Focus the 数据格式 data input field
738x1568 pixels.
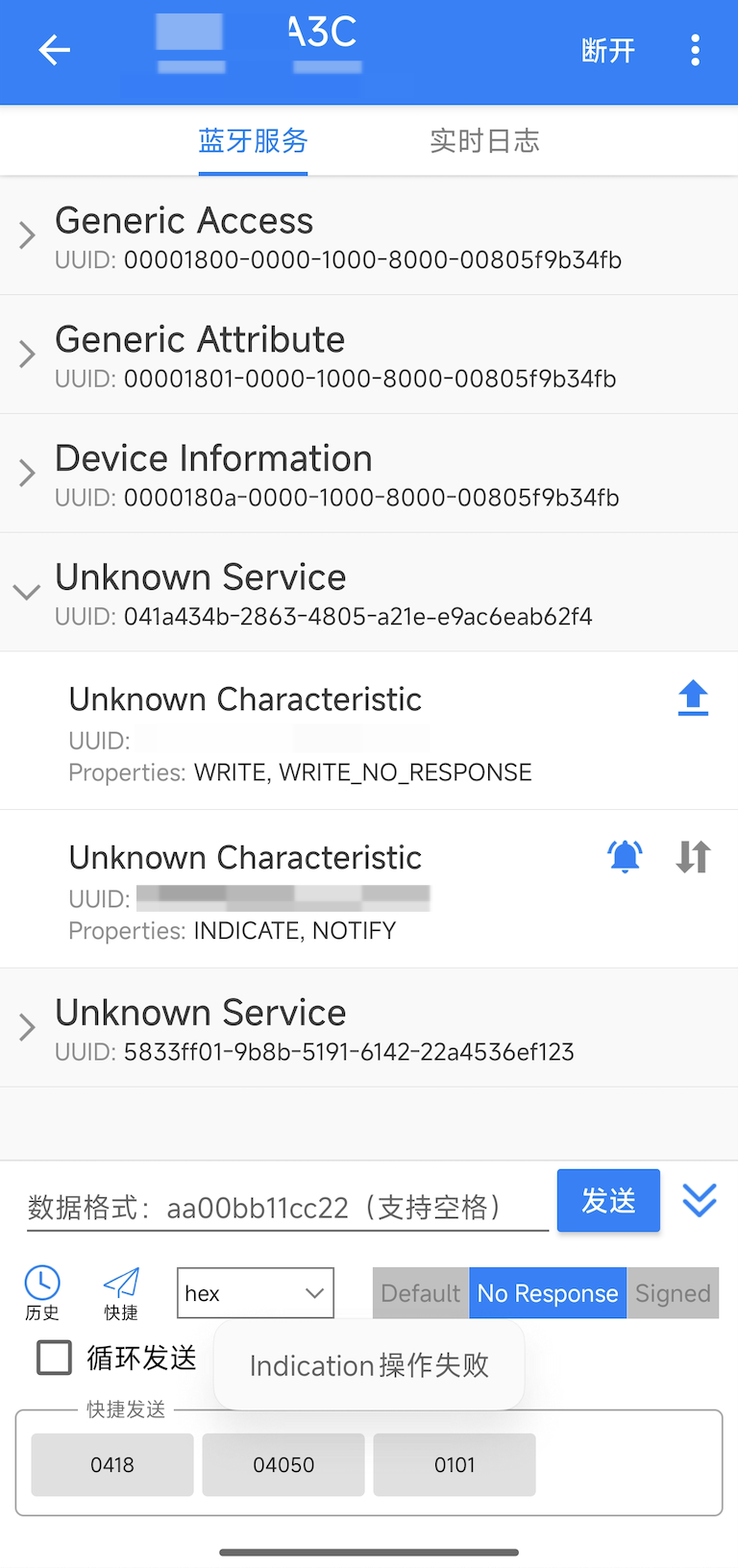point(287,1207)
